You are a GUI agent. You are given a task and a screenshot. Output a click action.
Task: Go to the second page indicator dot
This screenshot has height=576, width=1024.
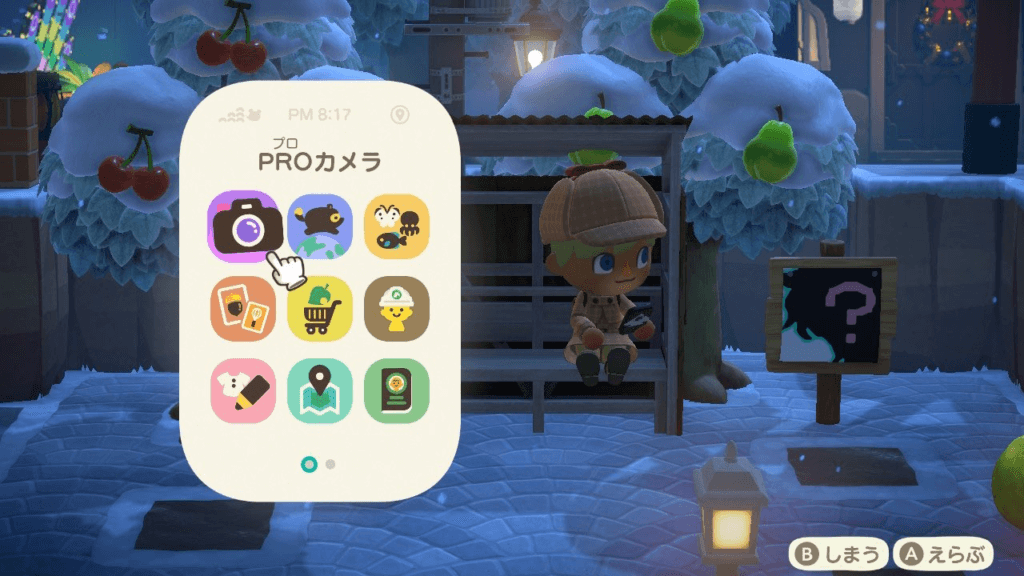[331, 464]
